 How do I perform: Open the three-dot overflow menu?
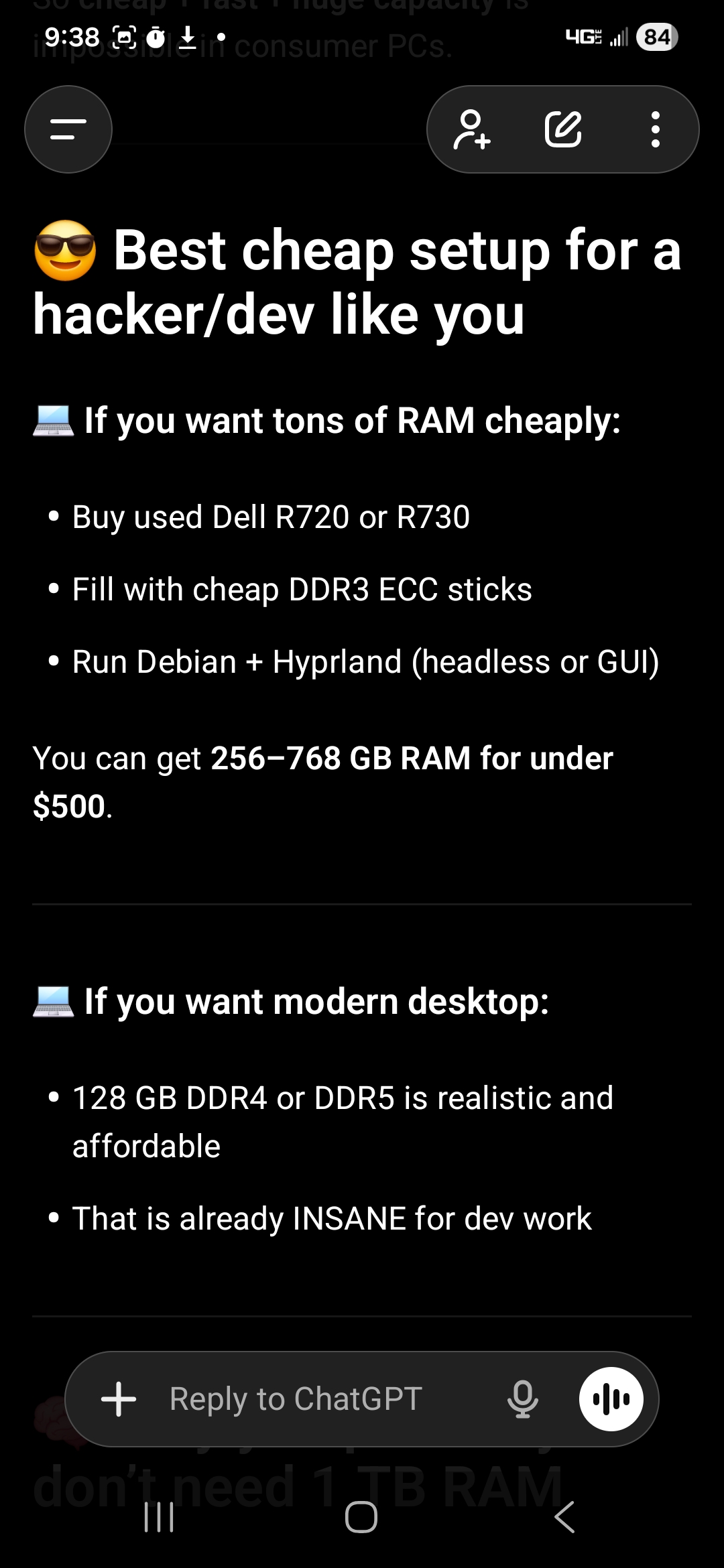655,129
